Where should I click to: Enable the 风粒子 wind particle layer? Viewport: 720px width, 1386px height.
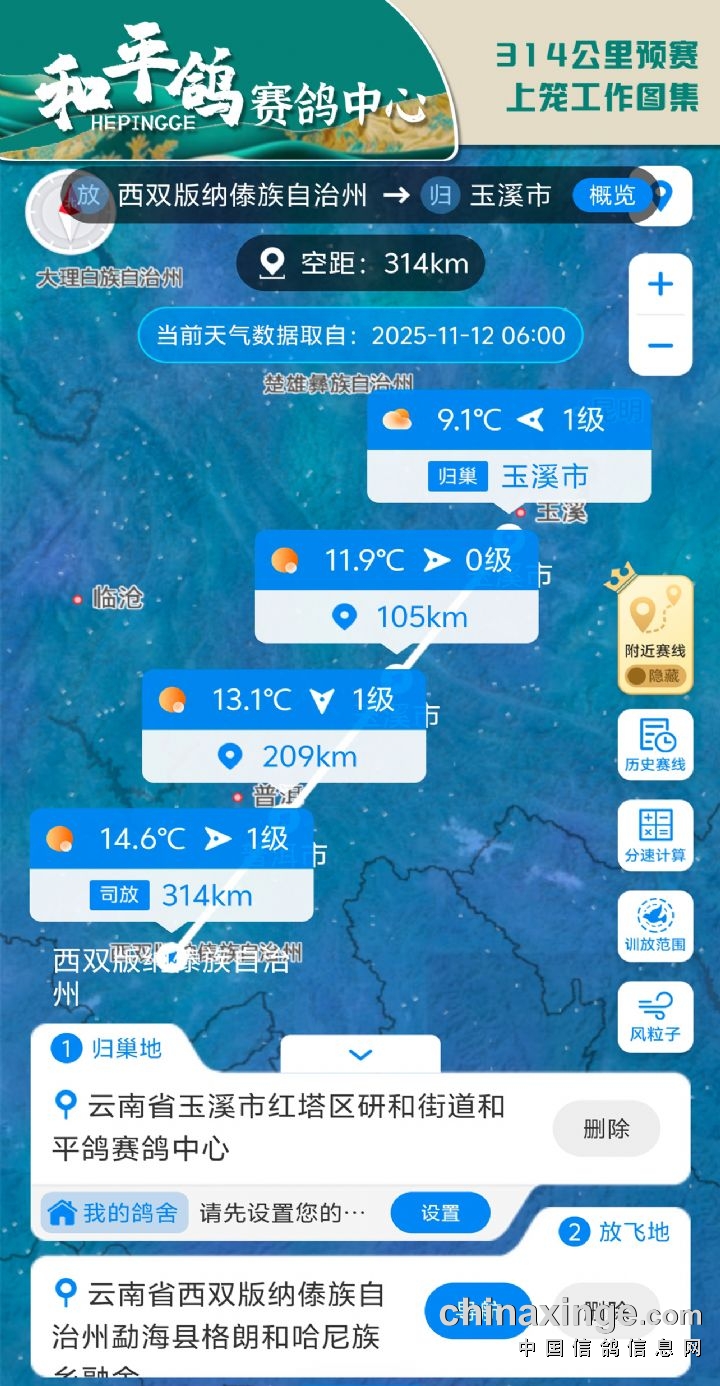click(655, 1016)
